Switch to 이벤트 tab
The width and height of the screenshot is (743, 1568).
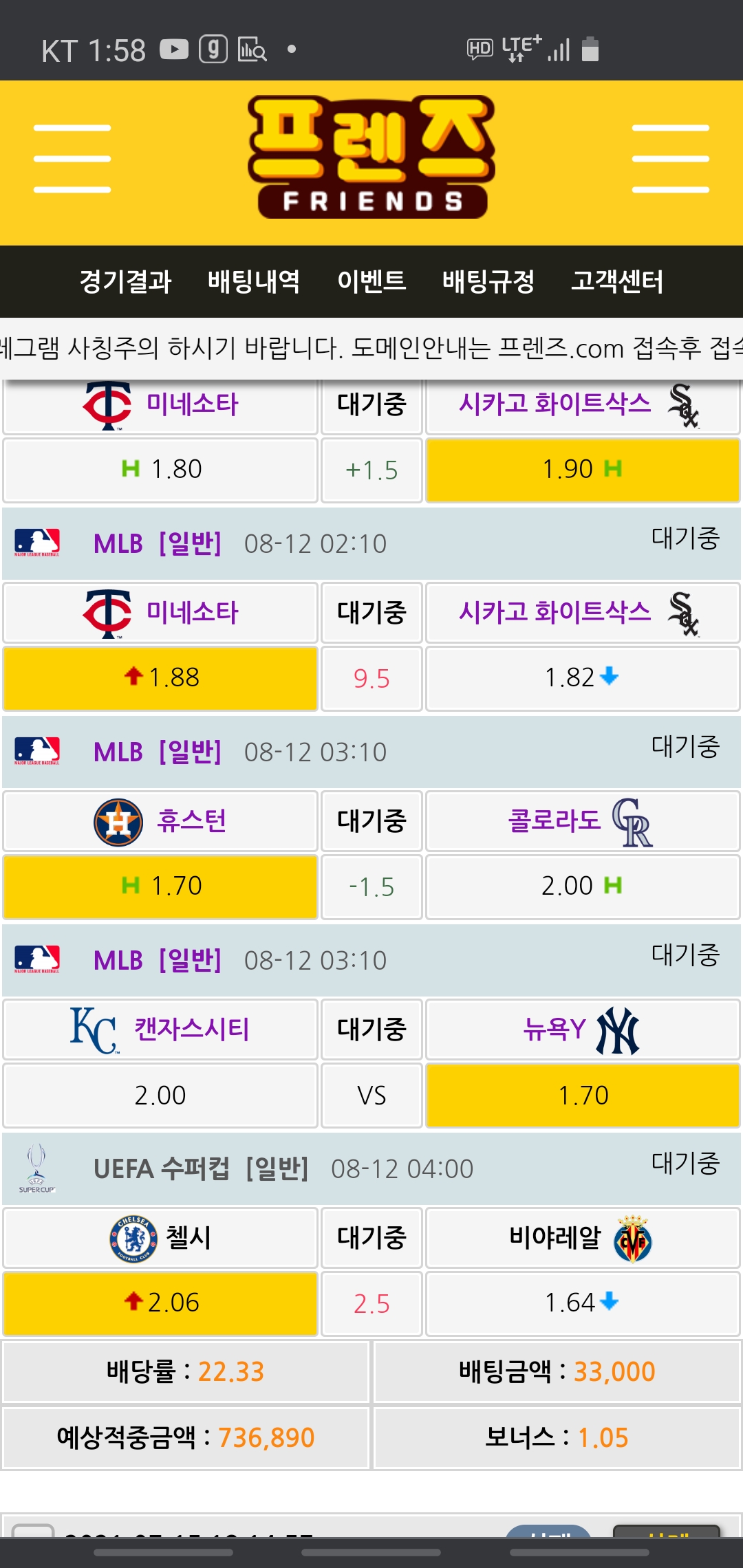[371, 281]
